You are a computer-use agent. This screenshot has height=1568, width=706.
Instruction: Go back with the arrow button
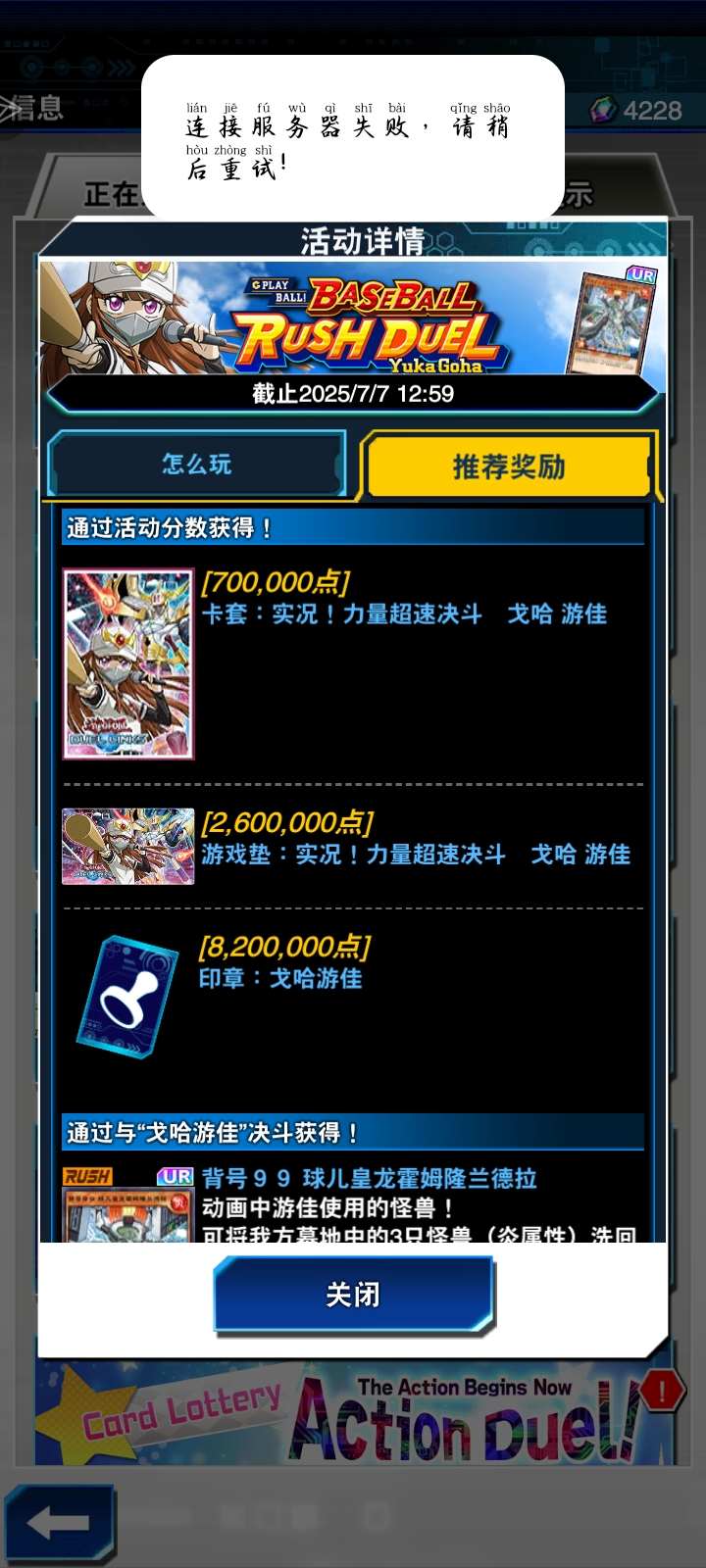(x=59, y=1523)
